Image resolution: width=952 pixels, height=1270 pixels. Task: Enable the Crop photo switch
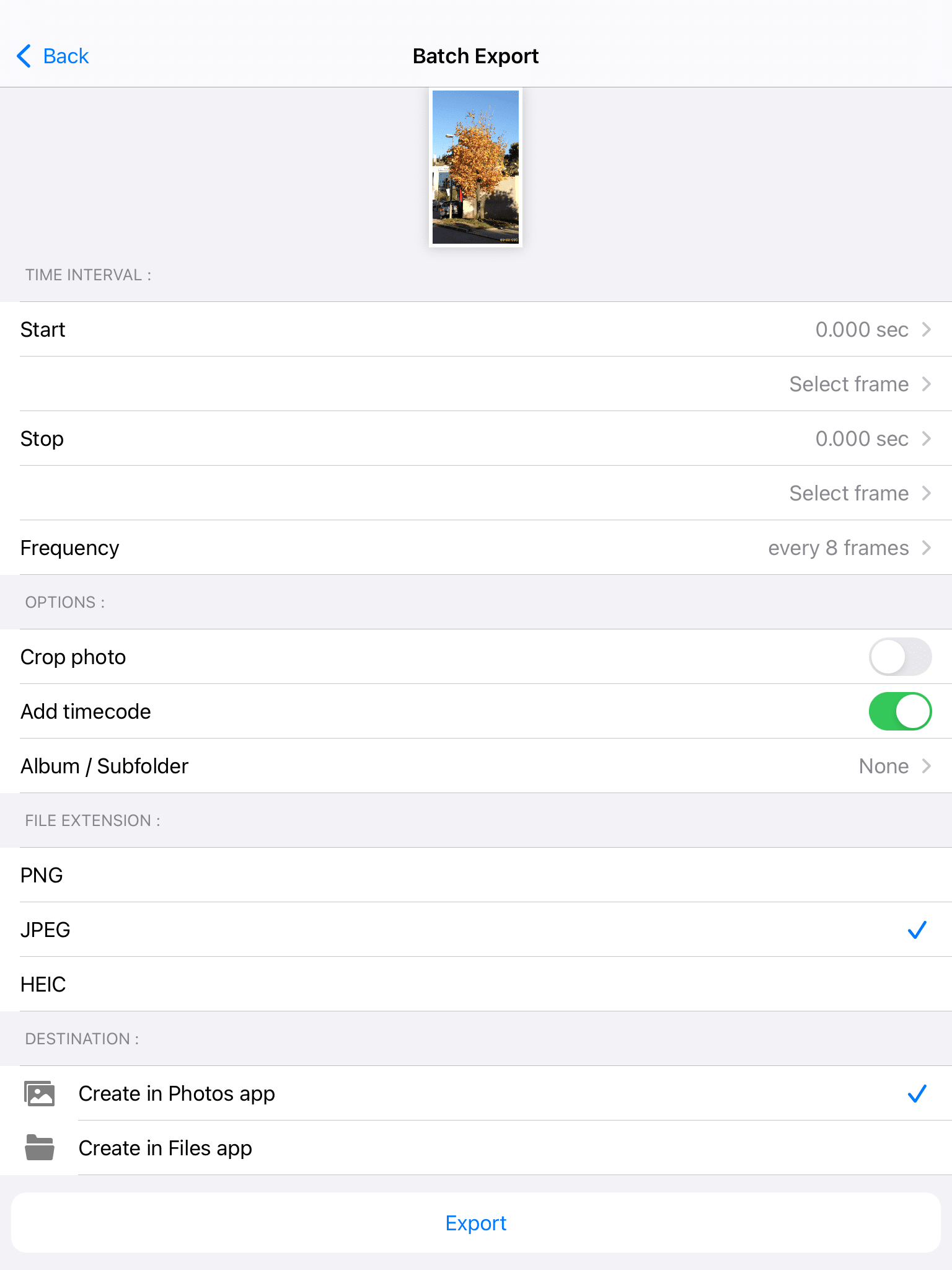click(899, 657)
